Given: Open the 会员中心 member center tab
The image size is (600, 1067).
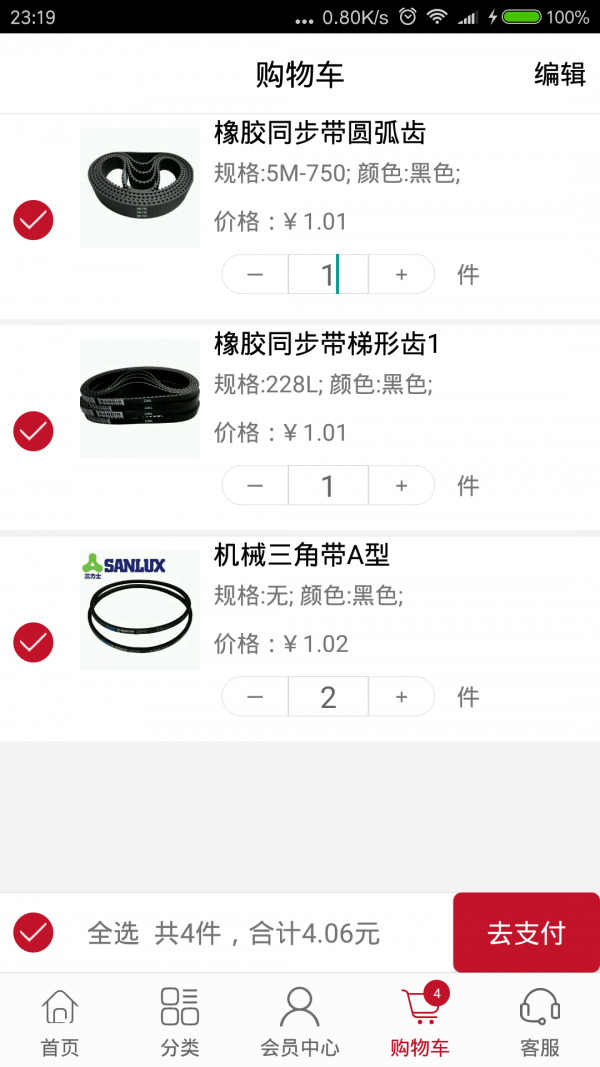Looking at the screenshot, I should (300, 1021).
